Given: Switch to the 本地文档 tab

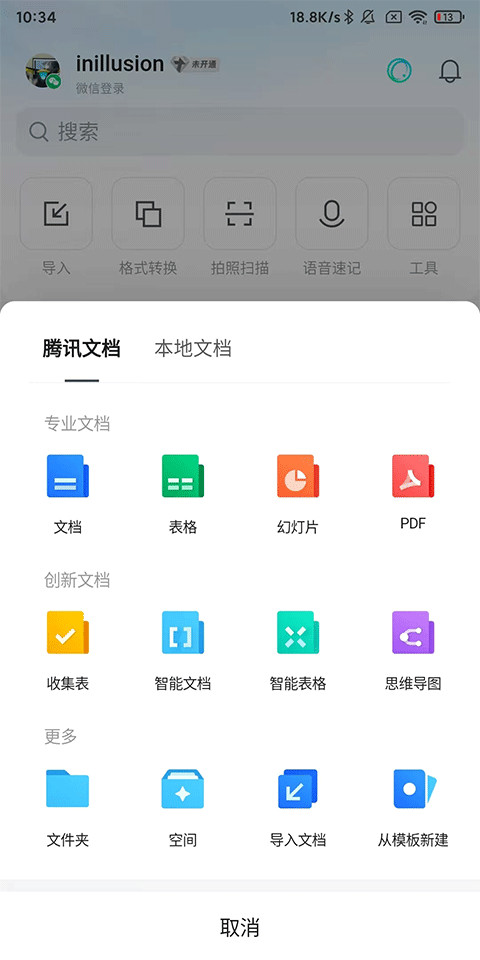Looking at the screenshot, I should pyautogui.click(x=193, y=348).
